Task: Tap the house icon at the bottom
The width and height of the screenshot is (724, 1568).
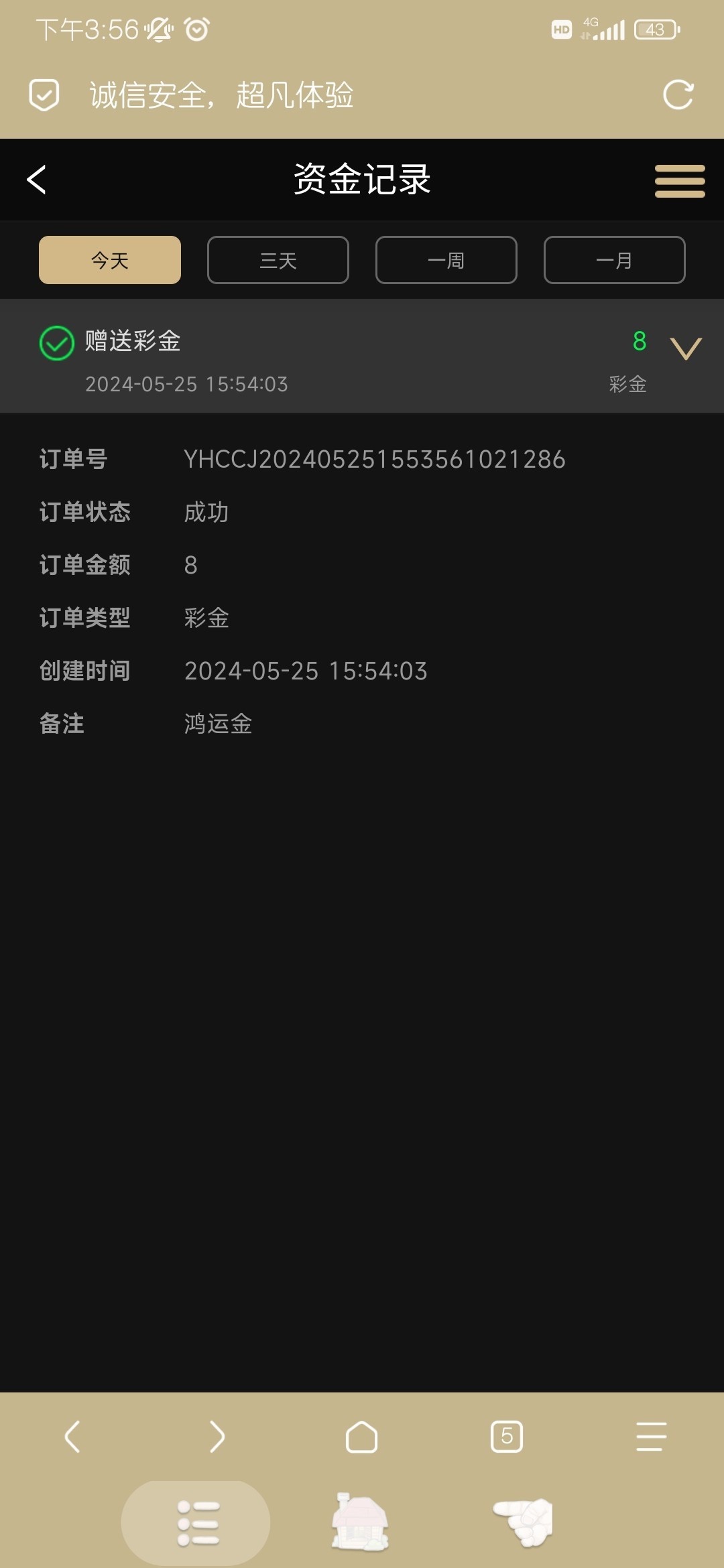Action: 361,1522
